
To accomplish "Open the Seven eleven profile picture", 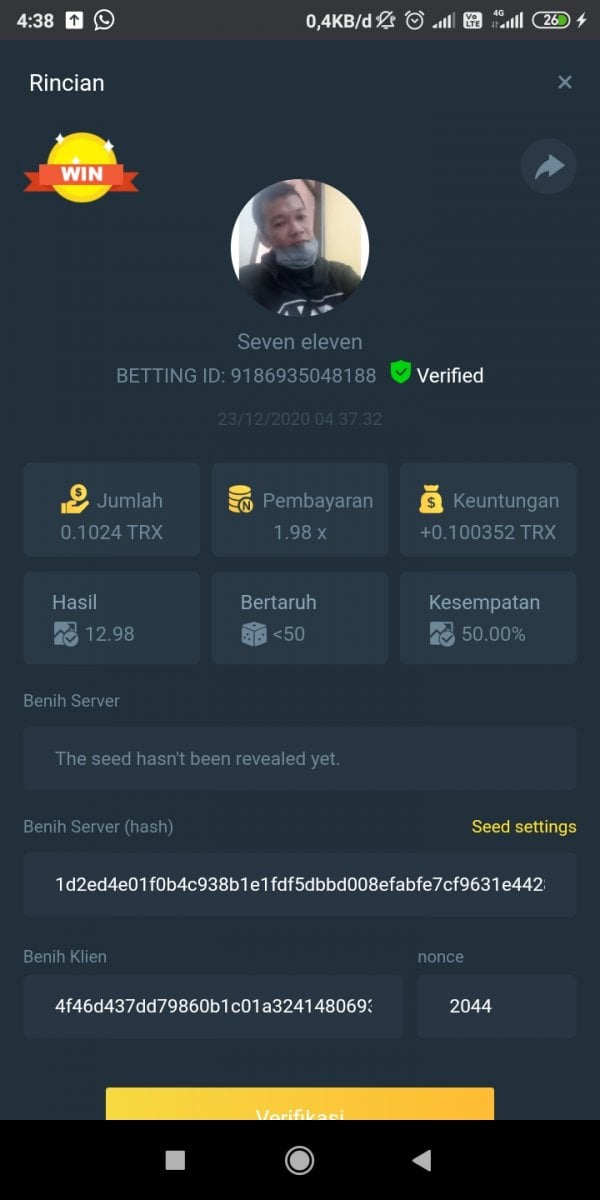I will [300, 248].
